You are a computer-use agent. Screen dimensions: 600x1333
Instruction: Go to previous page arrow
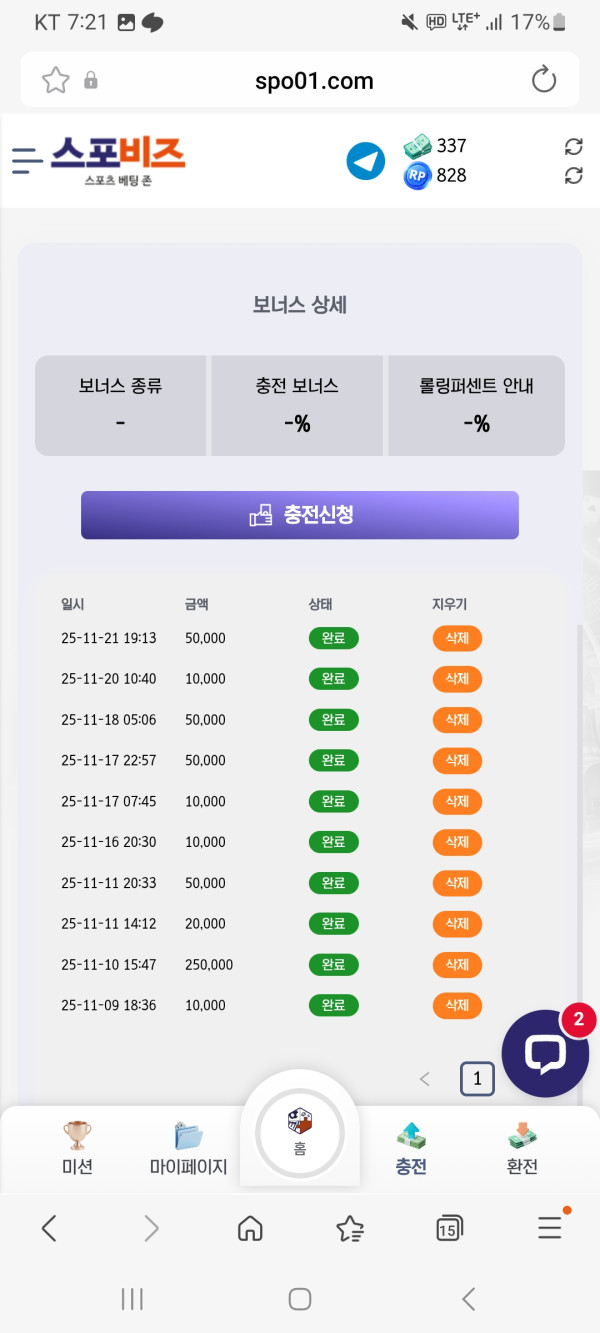[x=425, y=1079]
